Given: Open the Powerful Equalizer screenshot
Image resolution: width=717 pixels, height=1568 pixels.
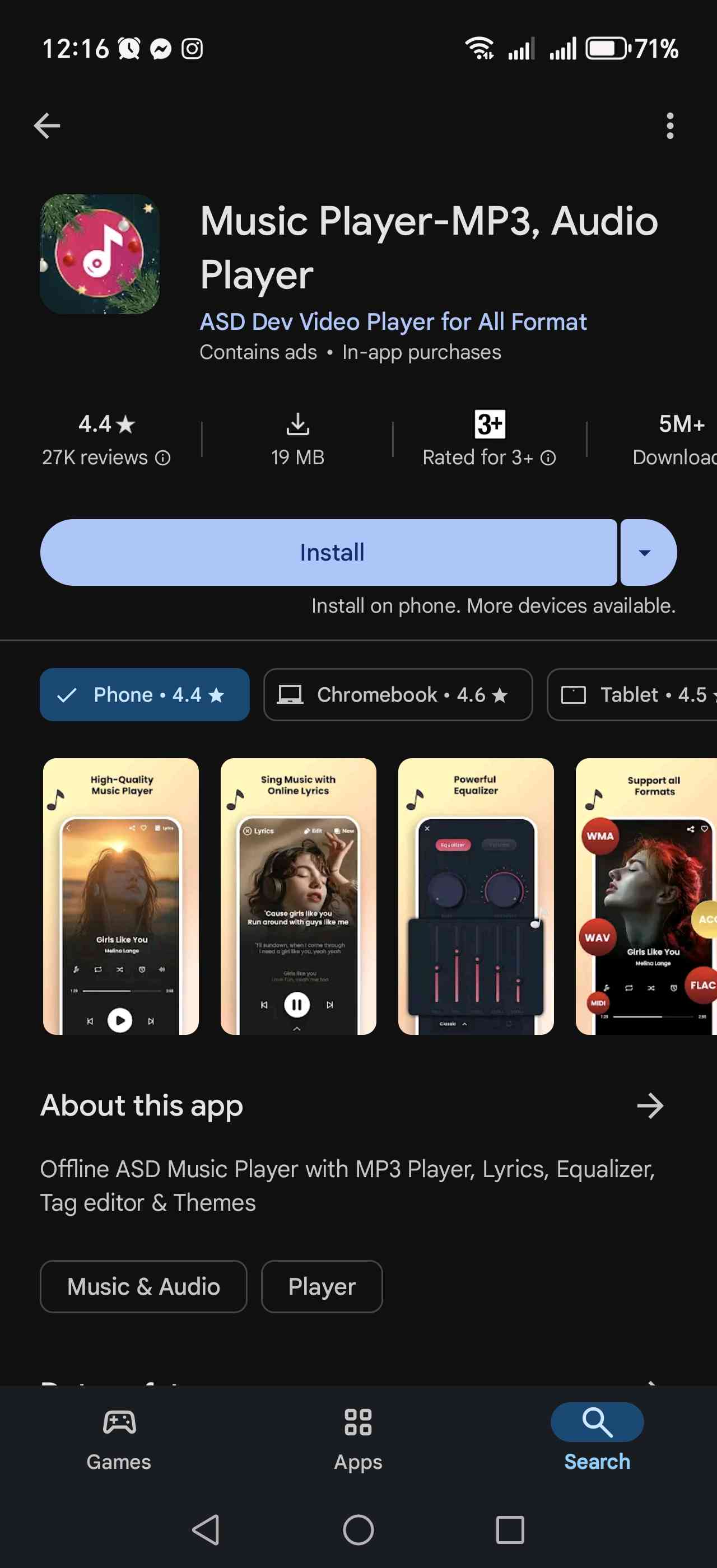Looking at the screenshot, I should pyautogui.click(x=476, y=896).
